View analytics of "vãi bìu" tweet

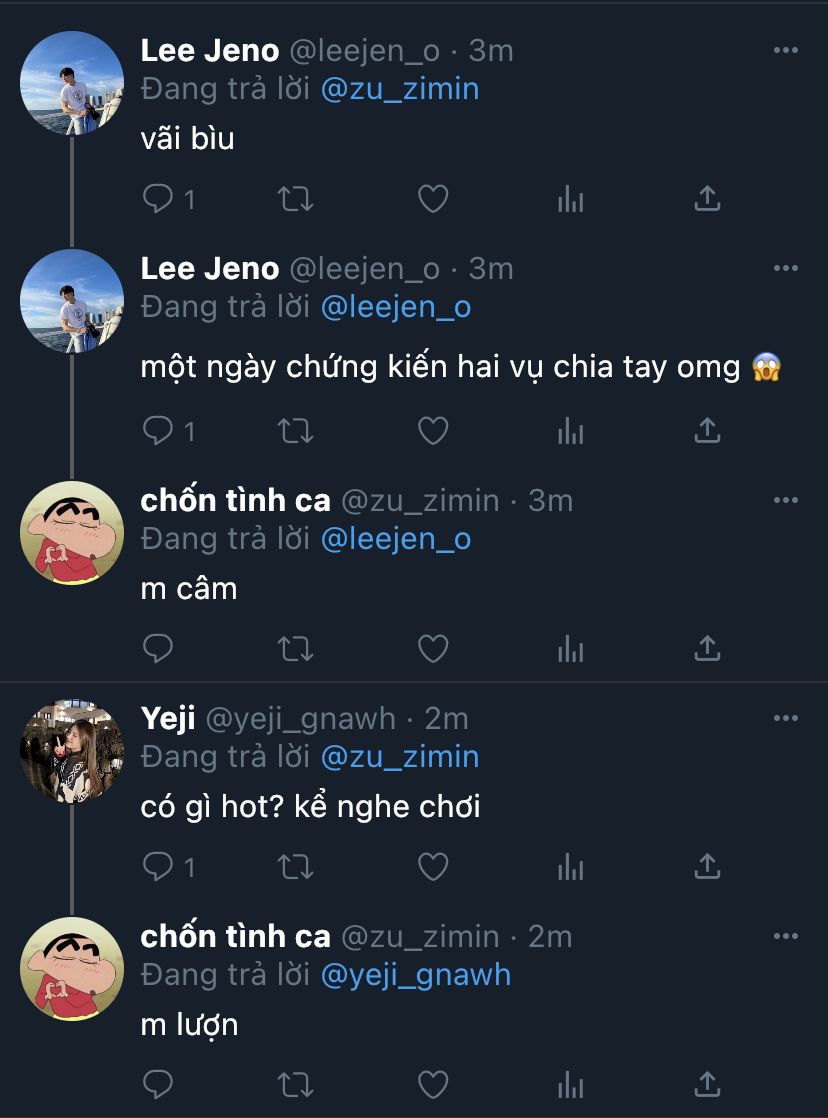[x=570, y=199]
